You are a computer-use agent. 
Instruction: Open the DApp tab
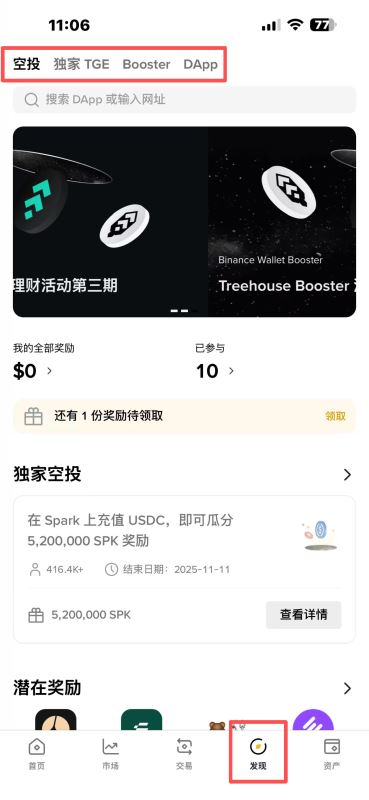(x=201, y=64)
